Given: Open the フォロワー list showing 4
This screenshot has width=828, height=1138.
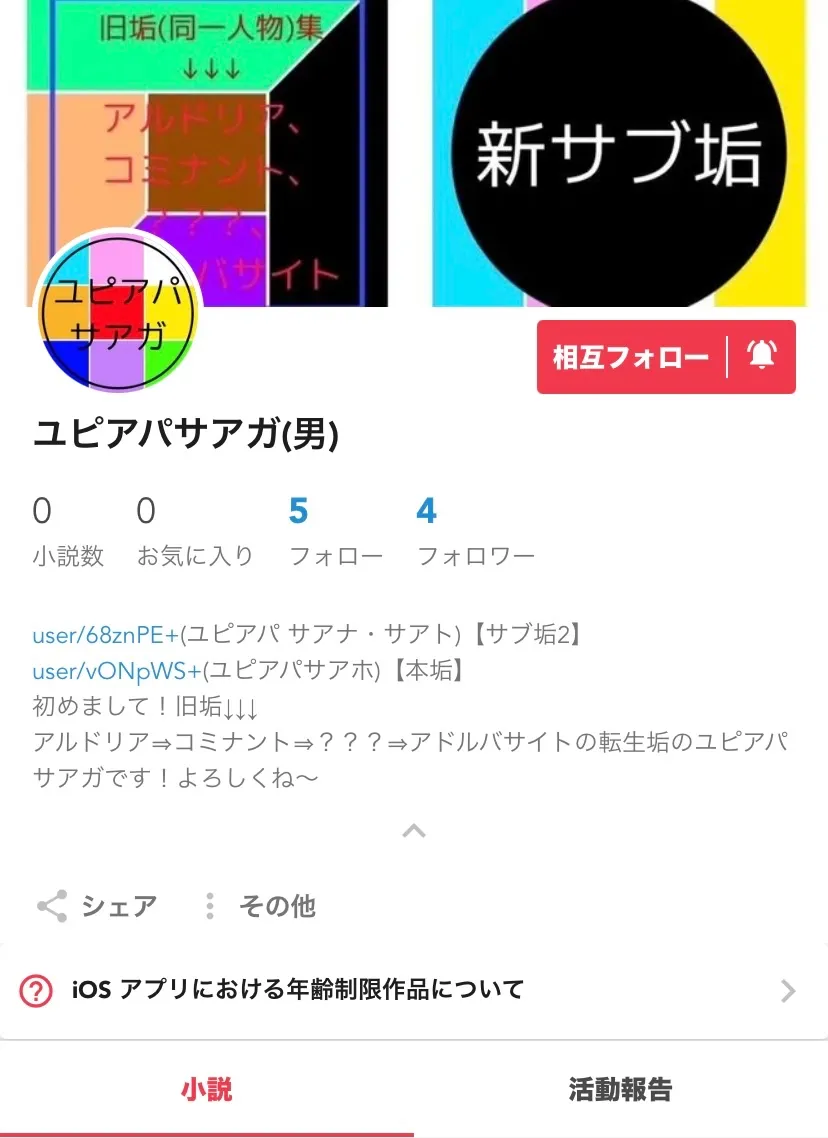Looking at the screenshot, I should point(475,532).
